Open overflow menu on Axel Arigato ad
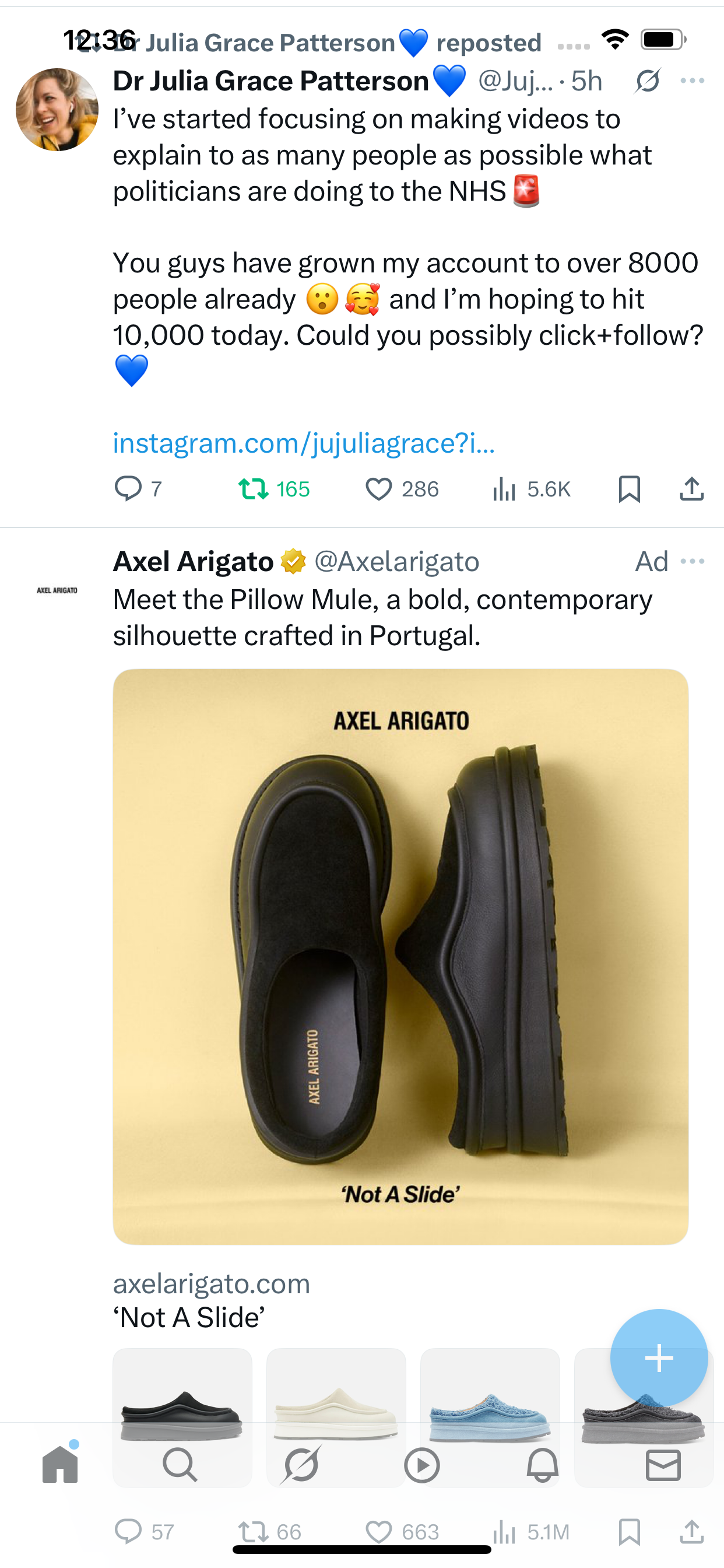This screenshot has width=724, height=1568. pyautogui.click(x=692, y=561)
